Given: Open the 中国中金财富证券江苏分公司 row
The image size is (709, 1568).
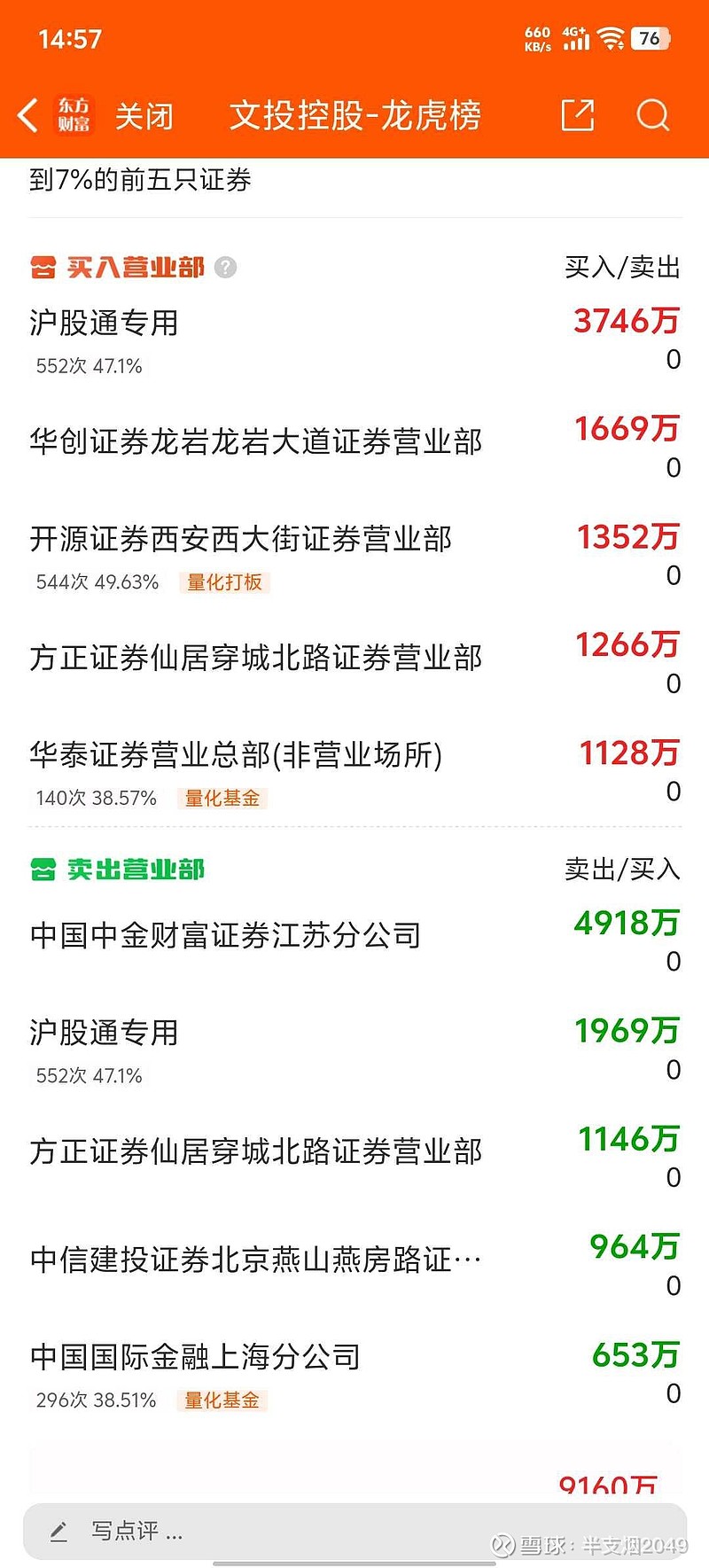Looking at the screenshot, I should click(x=354, y=940).
